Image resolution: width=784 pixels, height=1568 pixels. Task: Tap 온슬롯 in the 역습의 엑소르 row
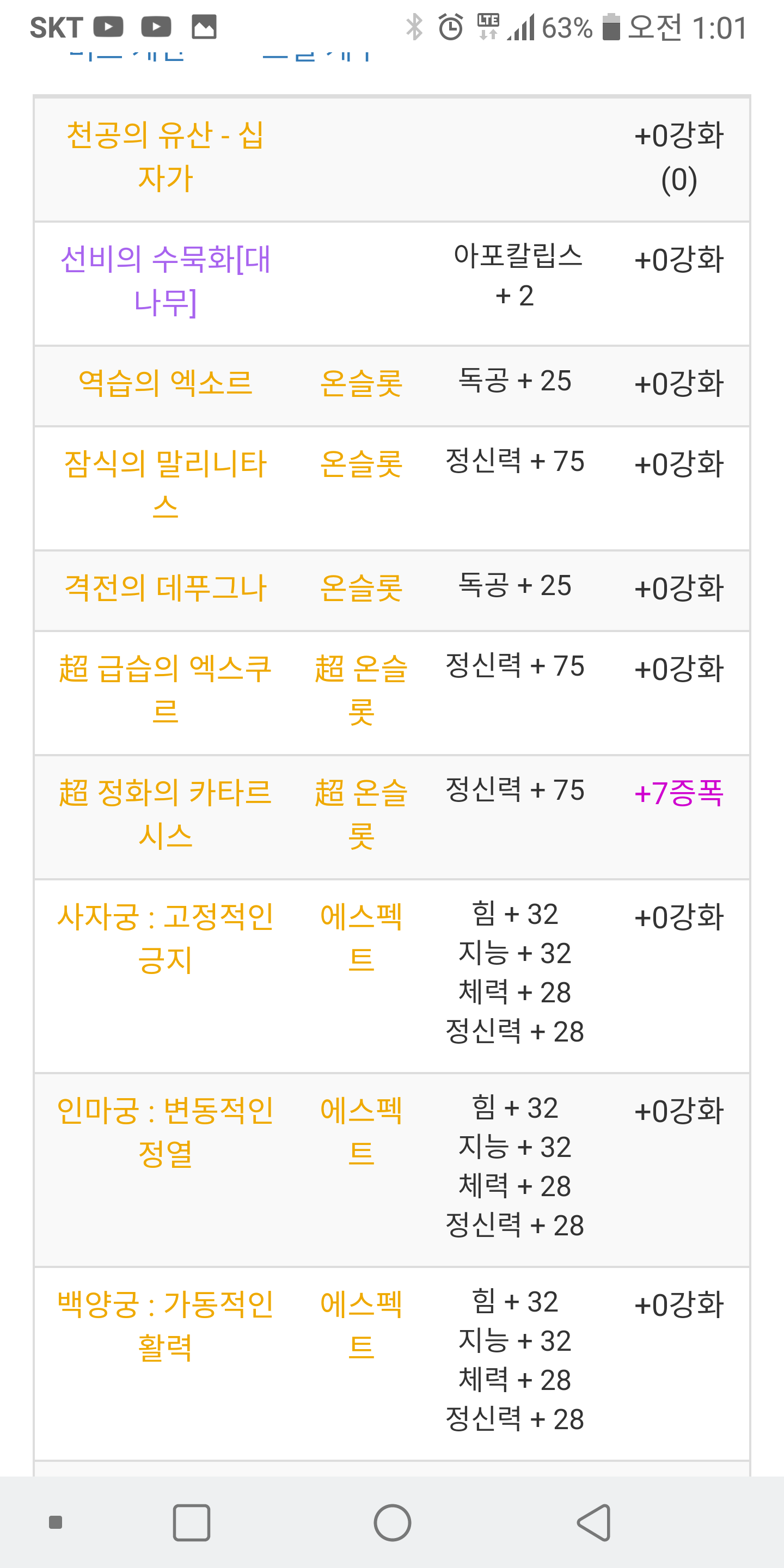point(361,383)
